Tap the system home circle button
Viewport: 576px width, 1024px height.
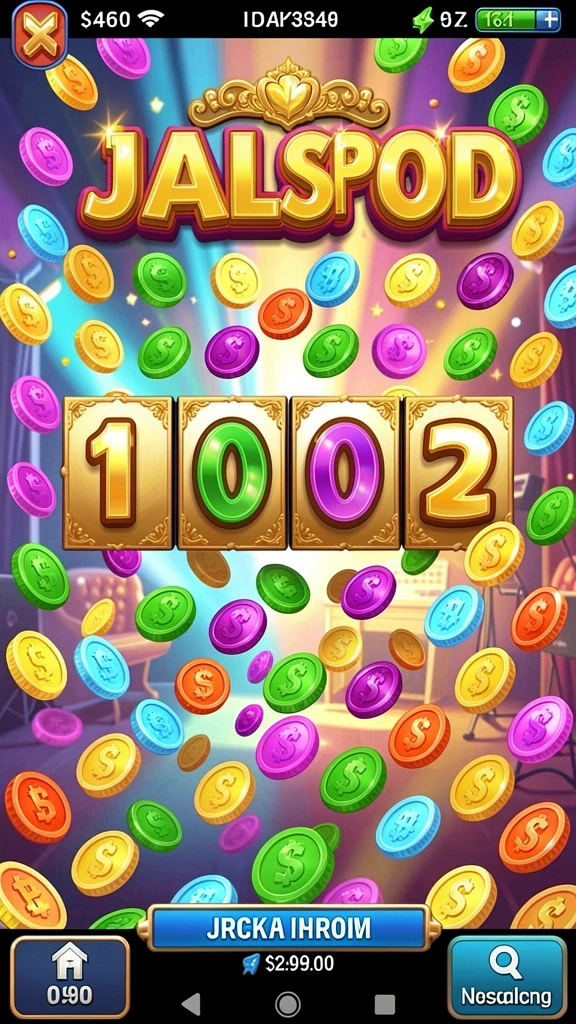pos(288,1003)
